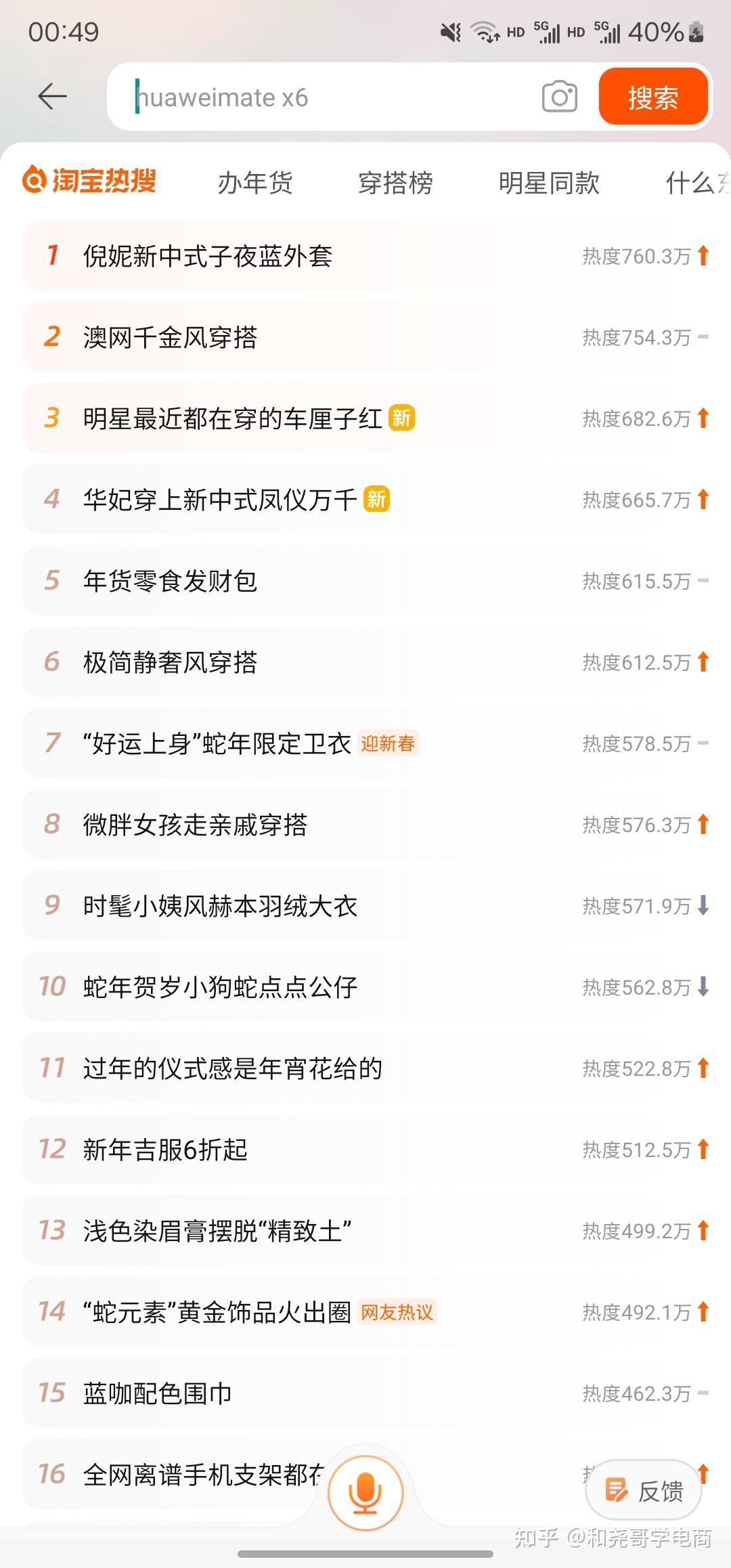The width and height of the screenshot is (731, 1568).
Task: Open 新年吉服6折起 hot search
Action: pyautogui.click(x=165, y=1150)
